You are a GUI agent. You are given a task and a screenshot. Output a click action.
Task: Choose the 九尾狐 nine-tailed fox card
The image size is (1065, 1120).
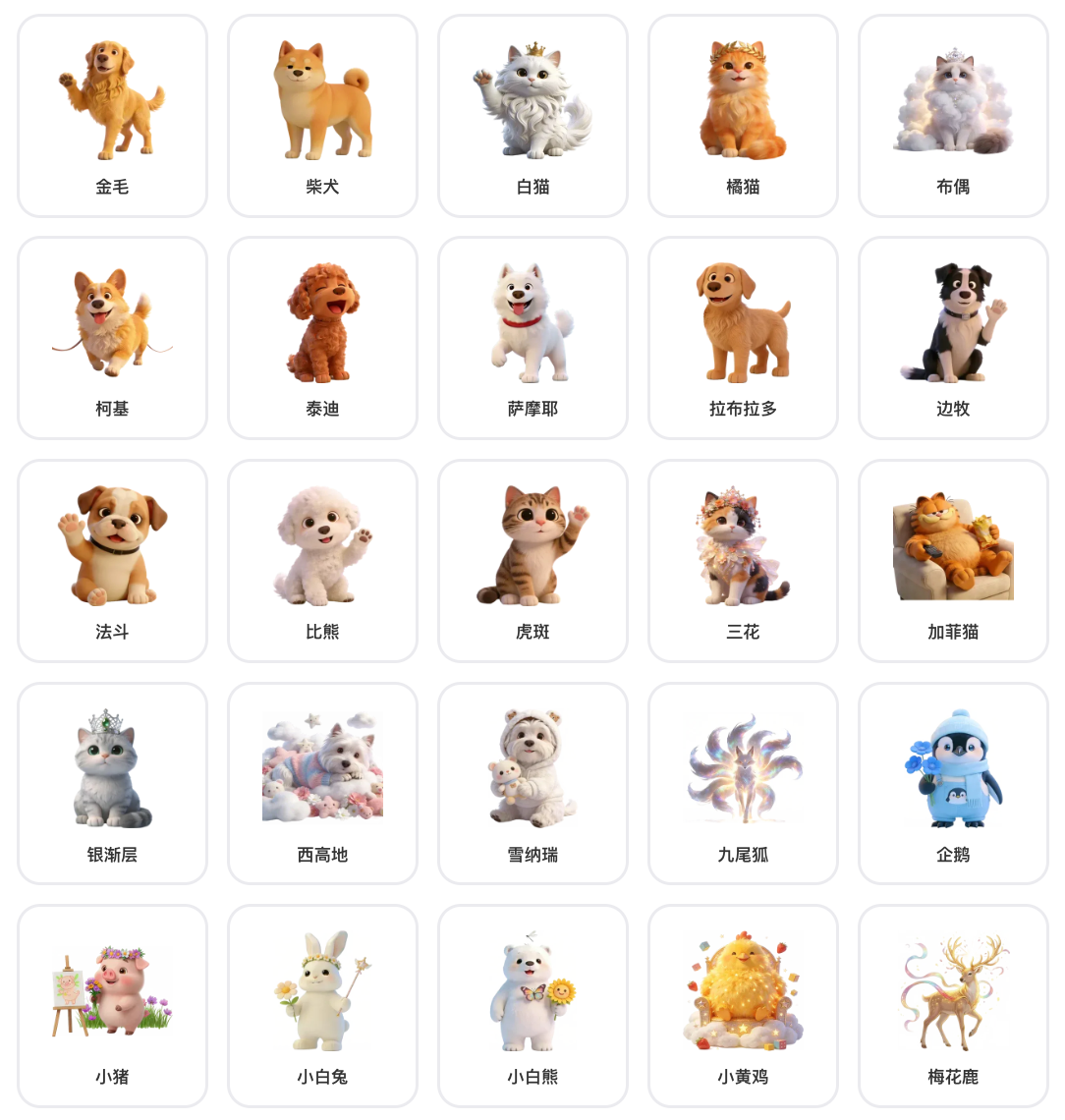click(743, 784)
